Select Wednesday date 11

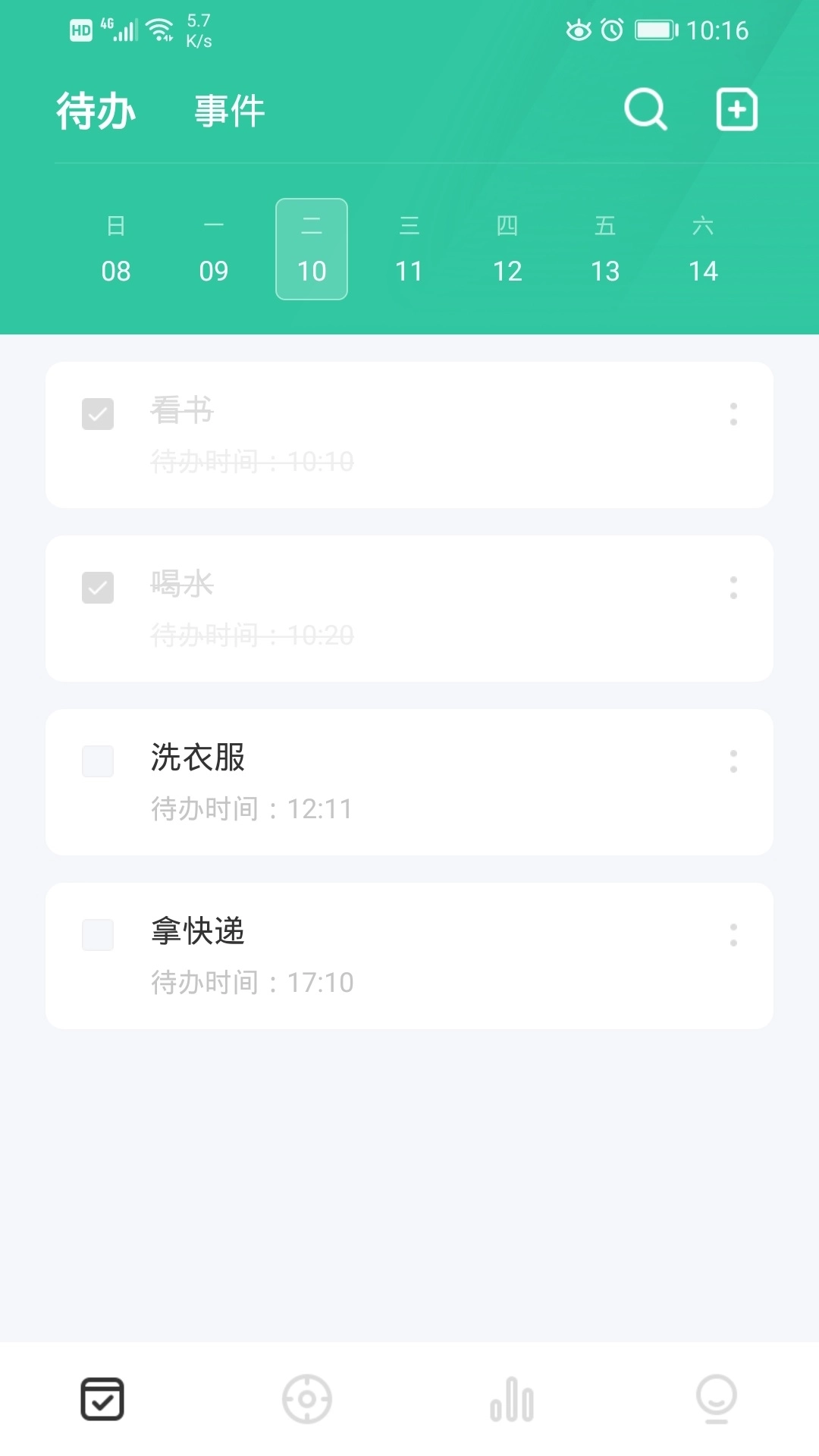[409, 249]
